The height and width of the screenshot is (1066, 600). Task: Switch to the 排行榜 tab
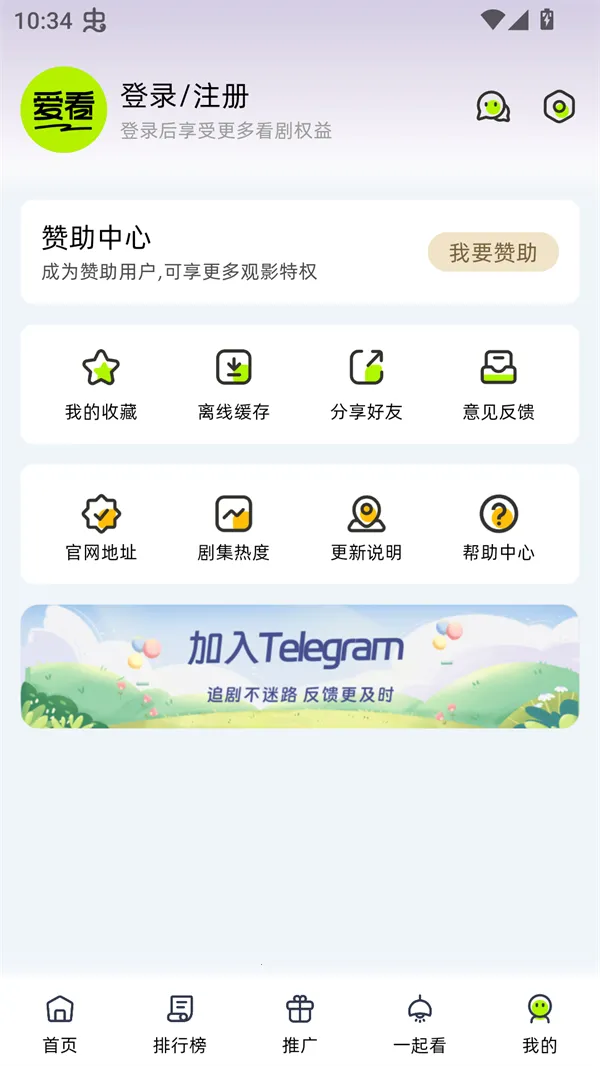pos(180,1024)
